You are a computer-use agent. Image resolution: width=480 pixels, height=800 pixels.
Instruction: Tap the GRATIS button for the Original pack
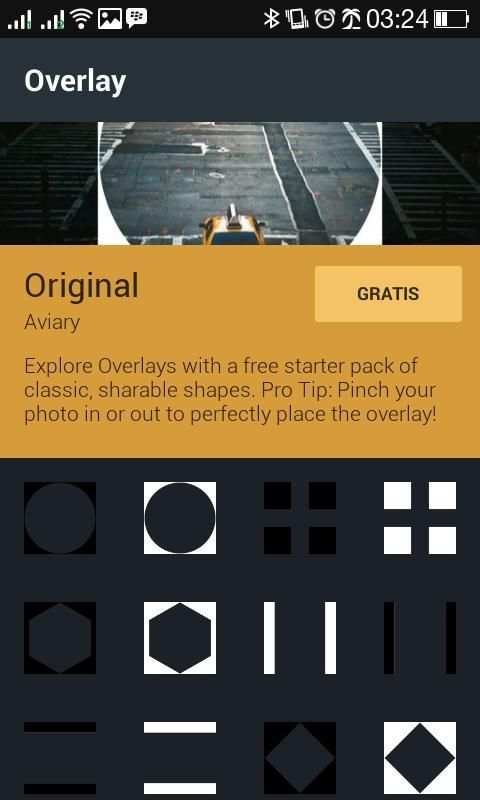388,294
